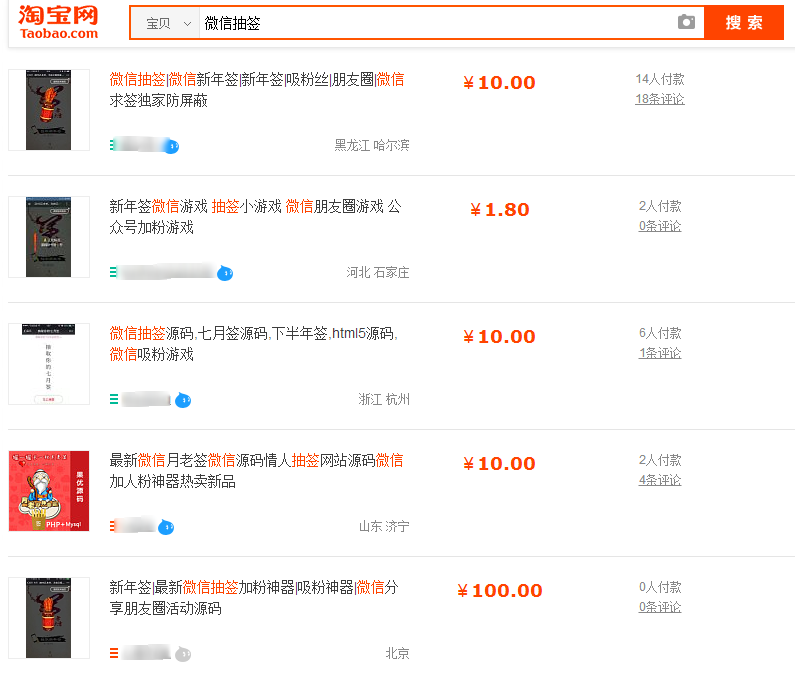Open the Taobao logo home link

(58, 23)
